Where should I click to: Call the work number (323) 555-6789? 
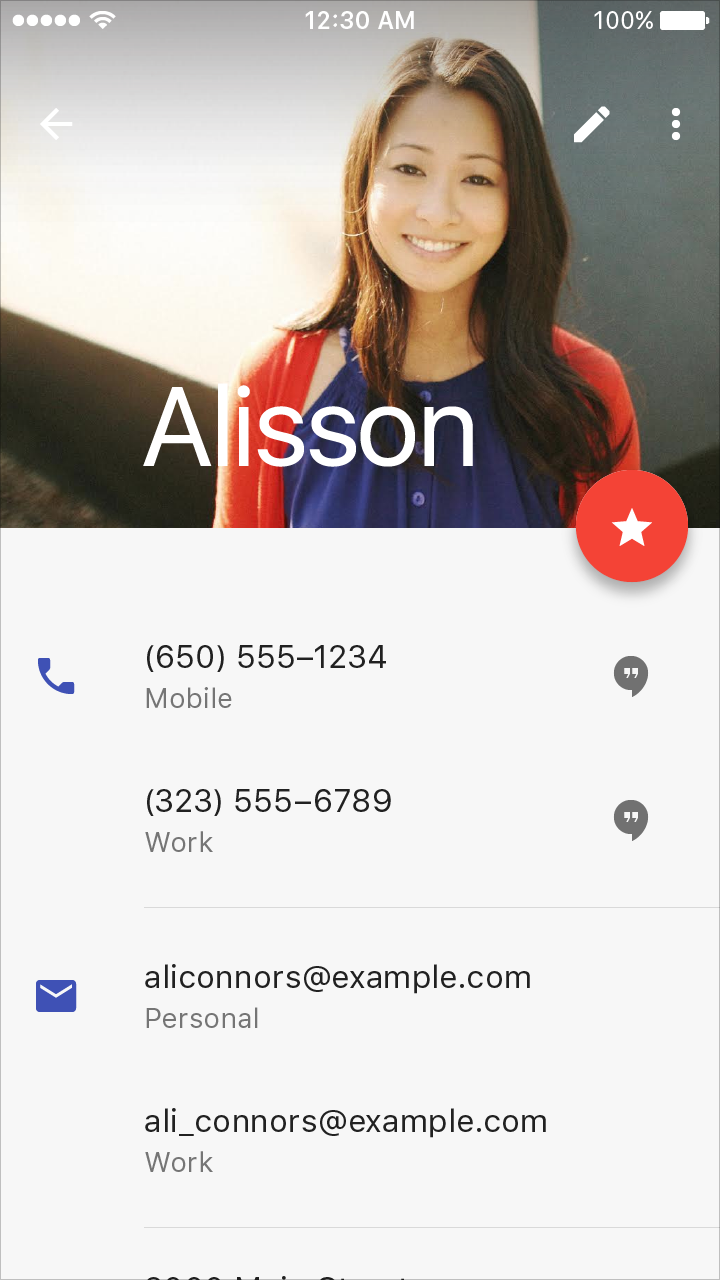[268, 819]
